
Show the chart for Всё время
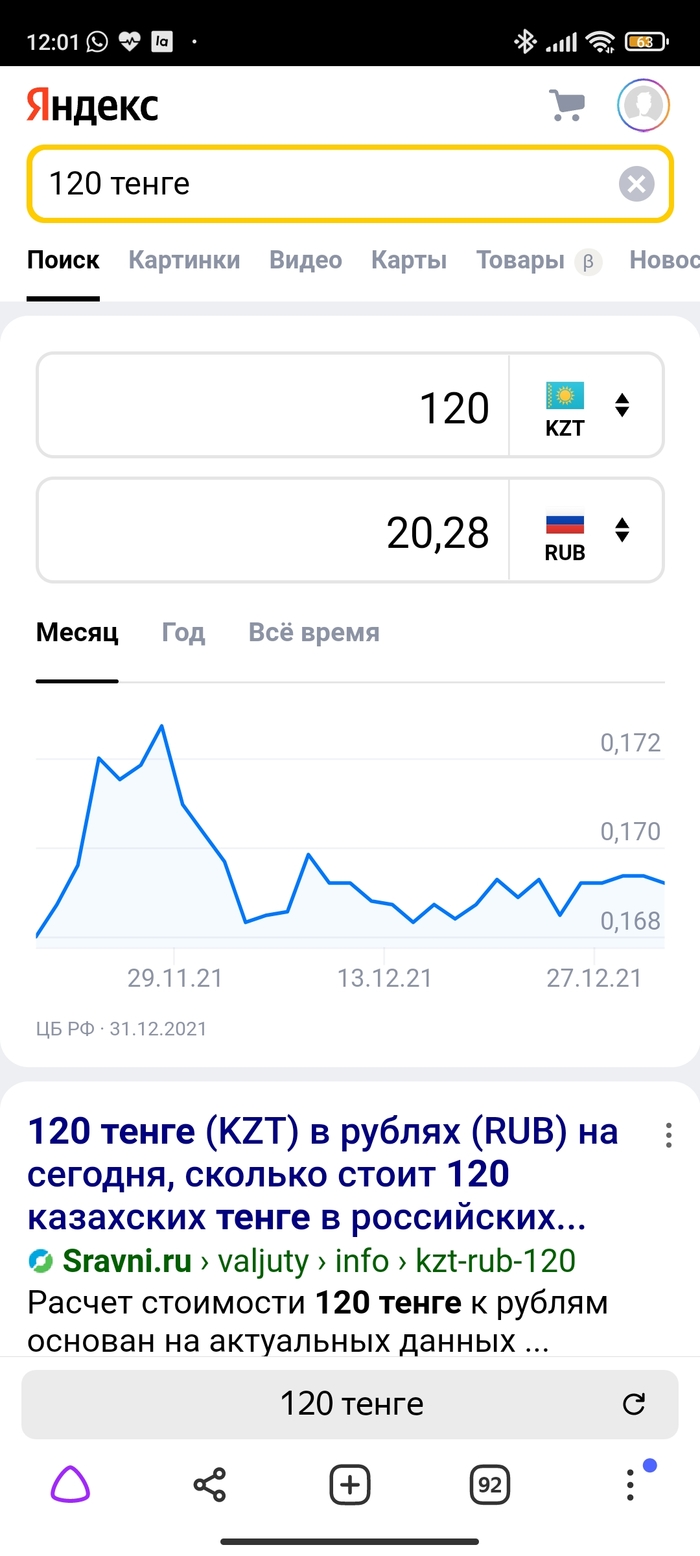coord(313,632)
